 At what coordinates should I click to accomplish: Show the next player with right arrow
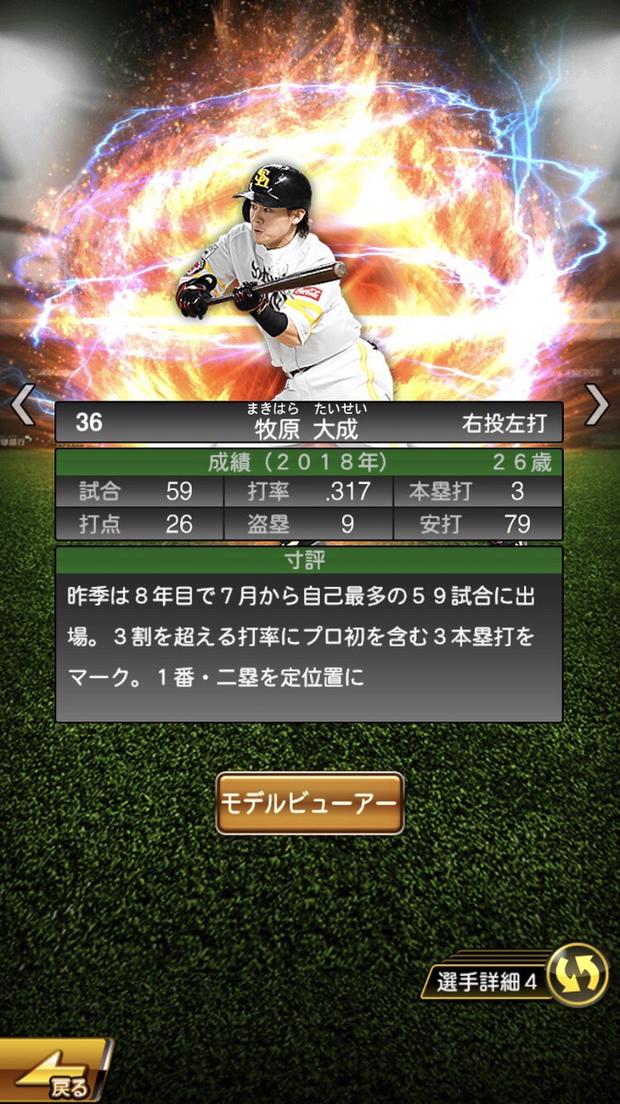(x=597, y=404)
